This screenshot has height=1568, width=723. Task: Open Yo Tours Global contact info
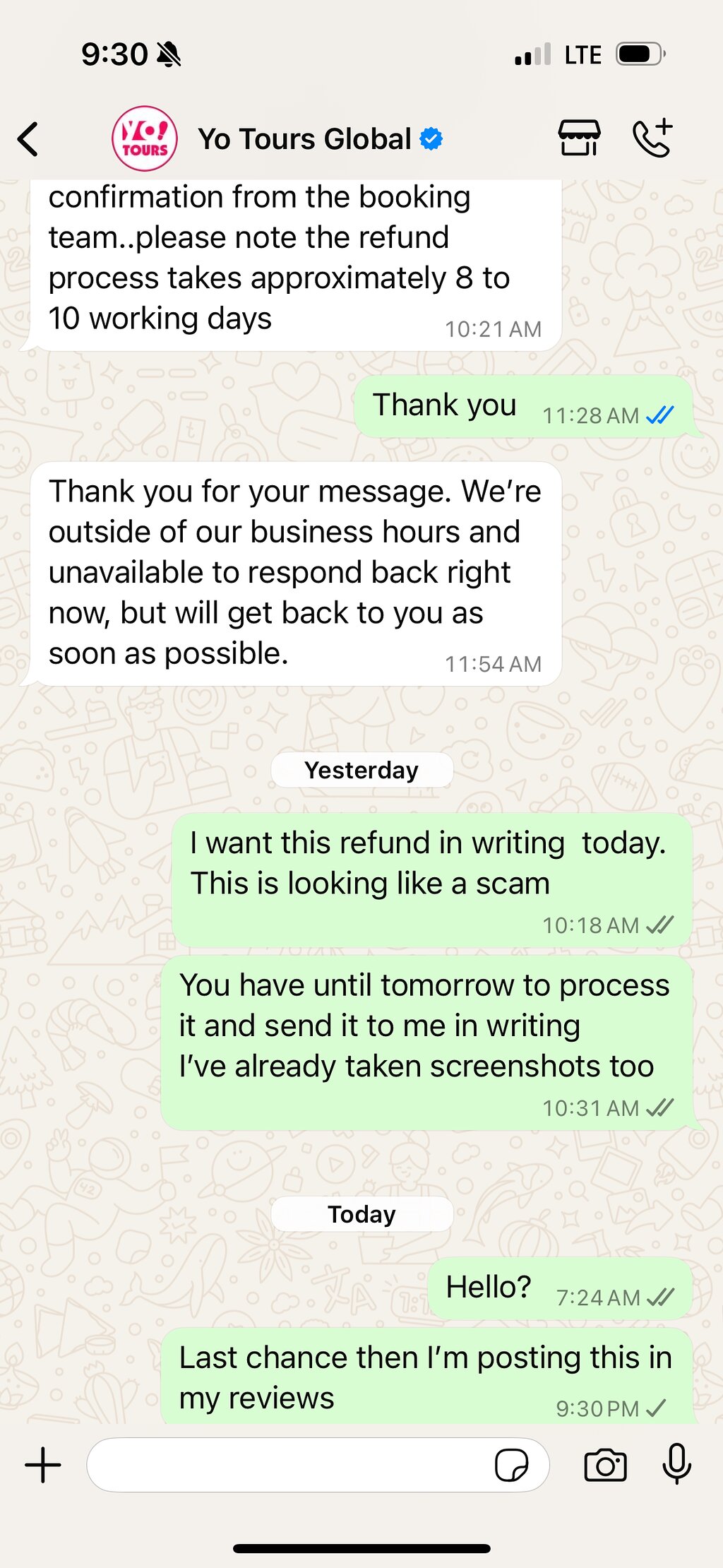[304, 139]
